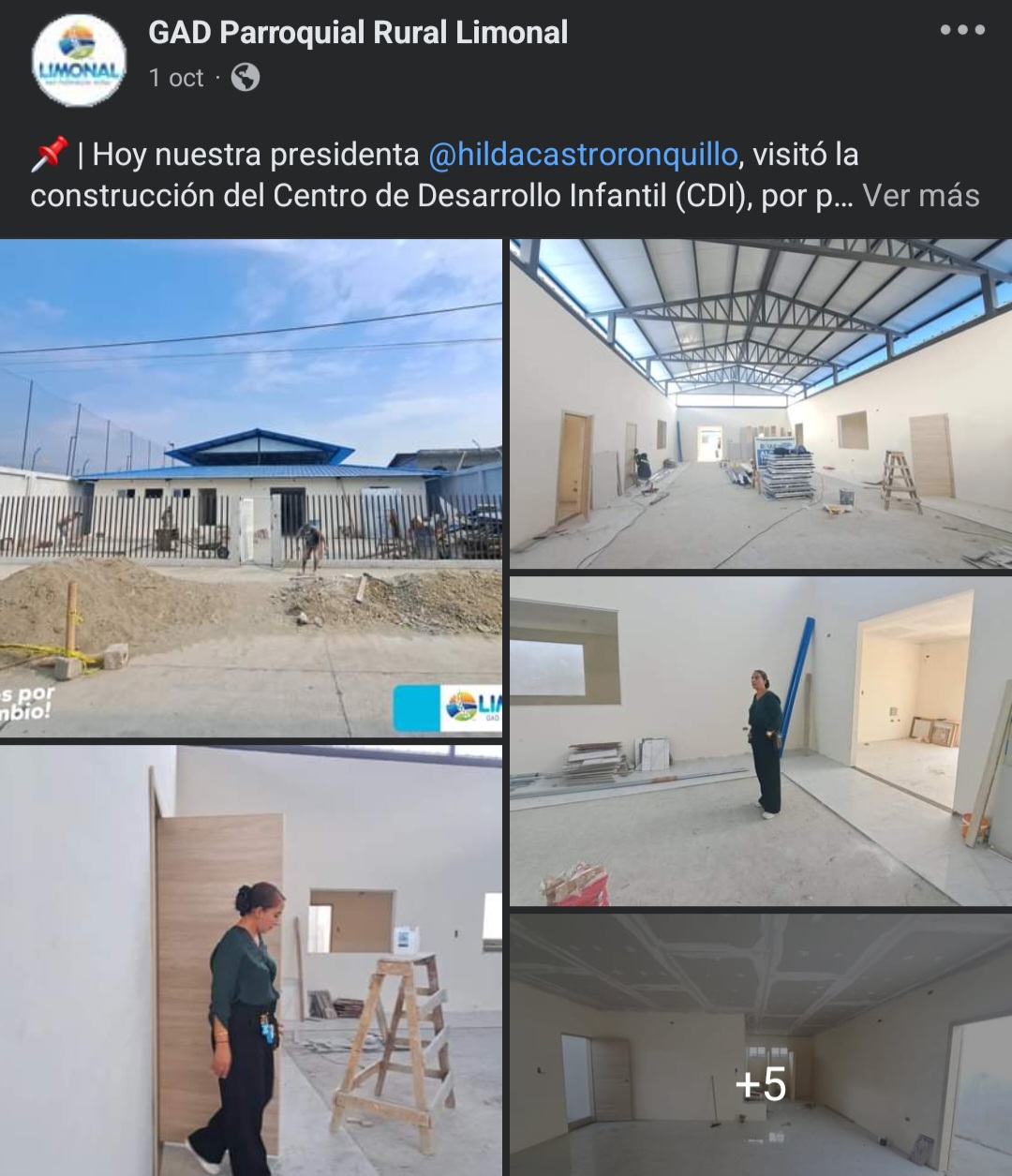This screenshot has width=1012, height=1176.
Task: Open the @hildacastroronquillo mention
Action: (x=583, y=155)
